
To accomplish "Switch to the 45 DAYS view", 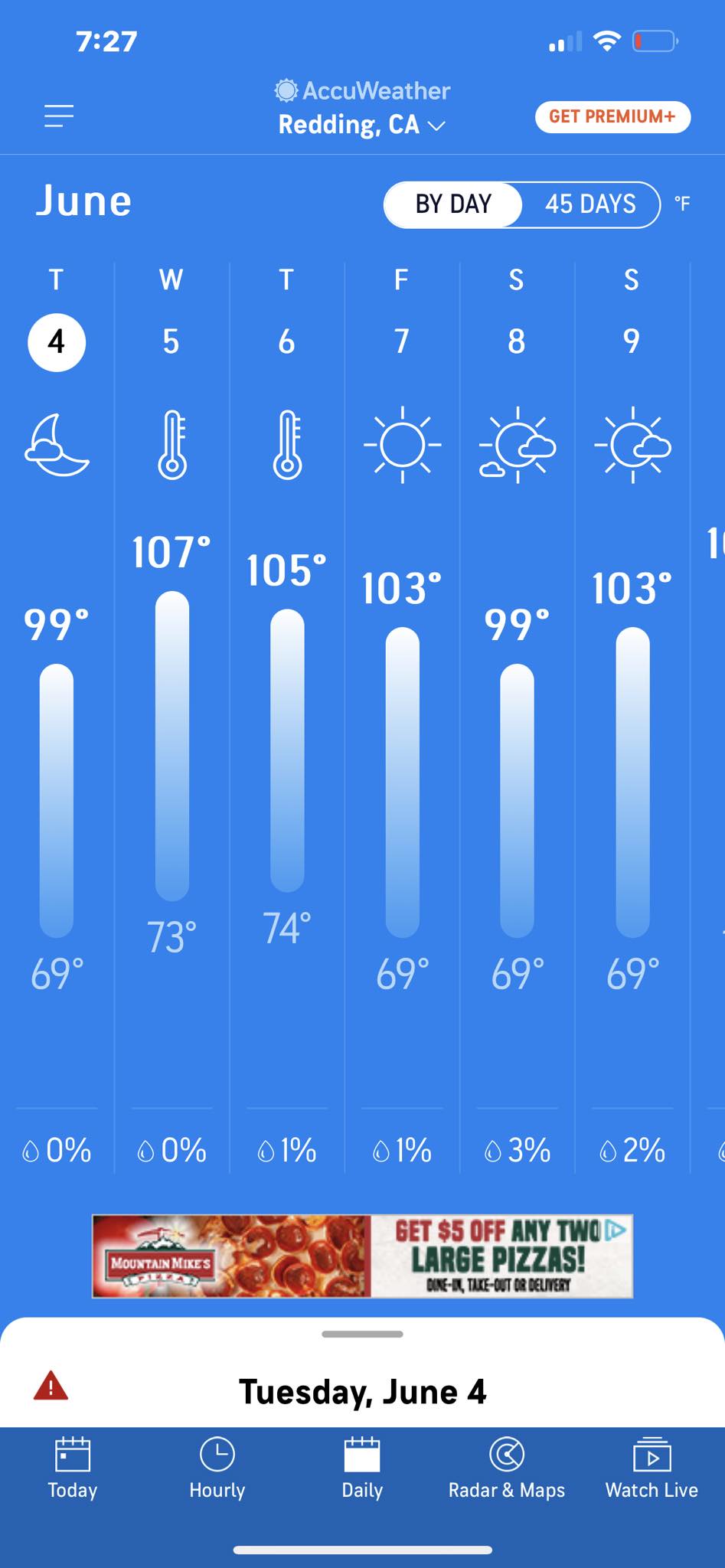I will click(589, 204).
